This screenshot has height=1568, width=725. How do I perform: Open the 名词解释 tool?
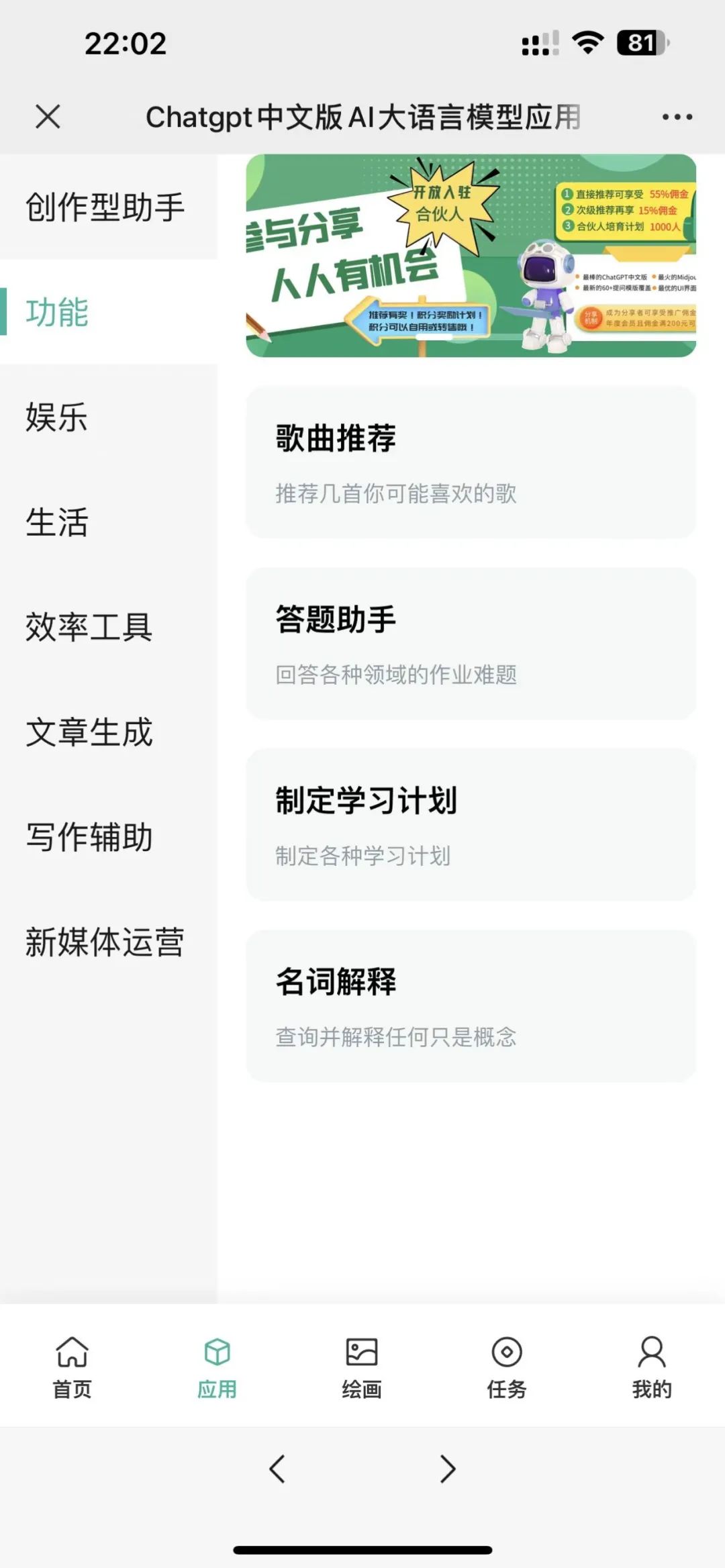[471, 1006]
